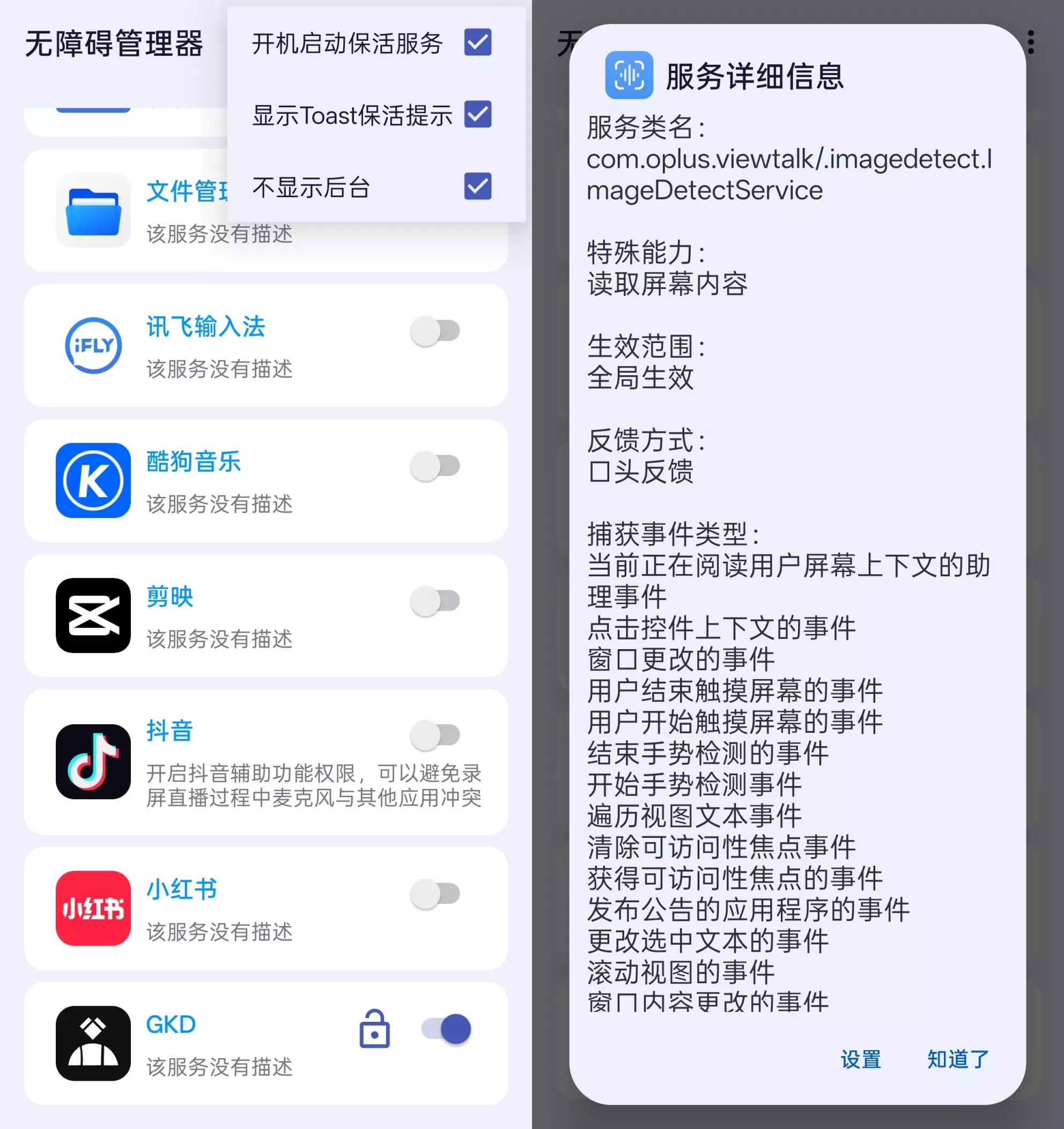Uncheck 不显示后台 option
This screenshot has width=1064, height=1129.
pyautogui.click(x=477, y=186)
